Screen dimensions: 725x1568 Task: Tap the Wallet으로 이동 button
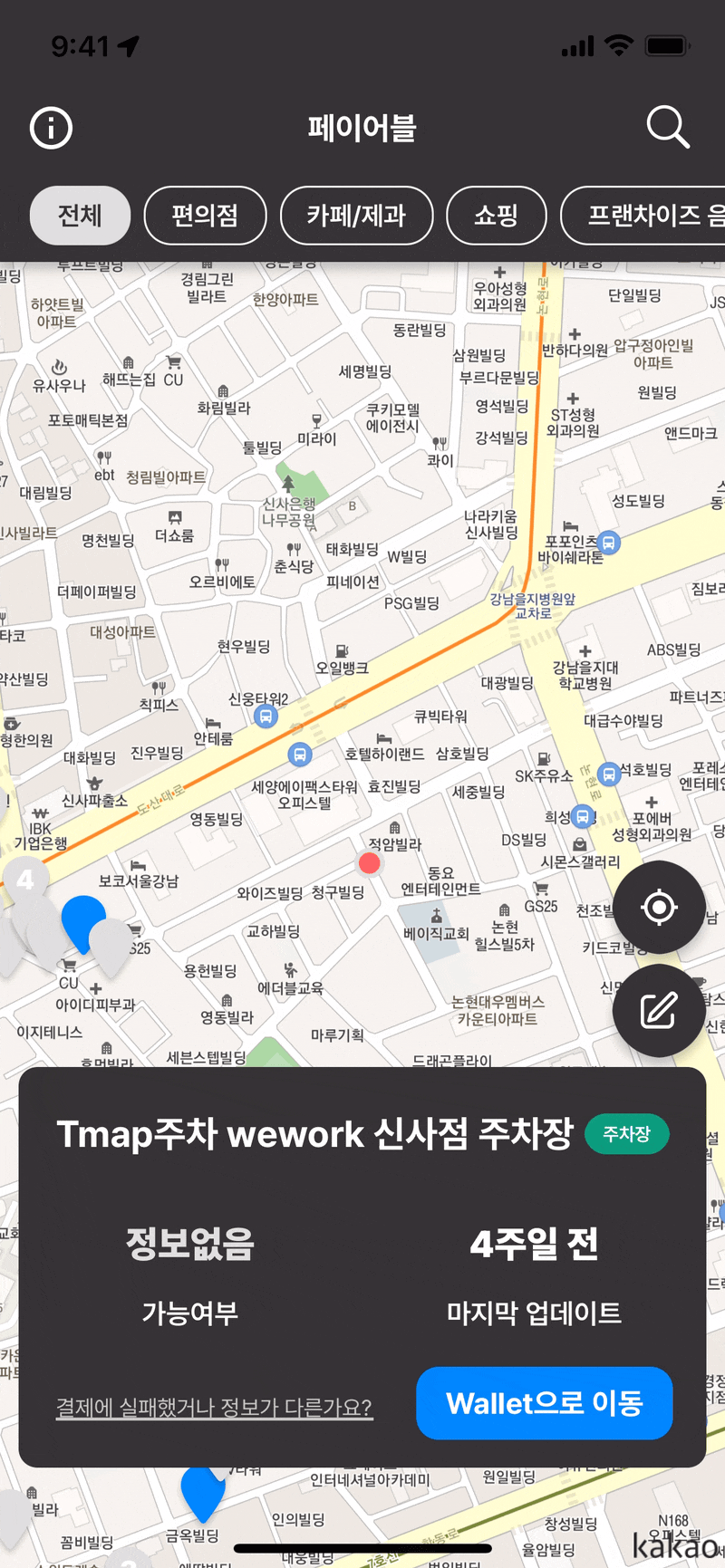click(544, 1403)
